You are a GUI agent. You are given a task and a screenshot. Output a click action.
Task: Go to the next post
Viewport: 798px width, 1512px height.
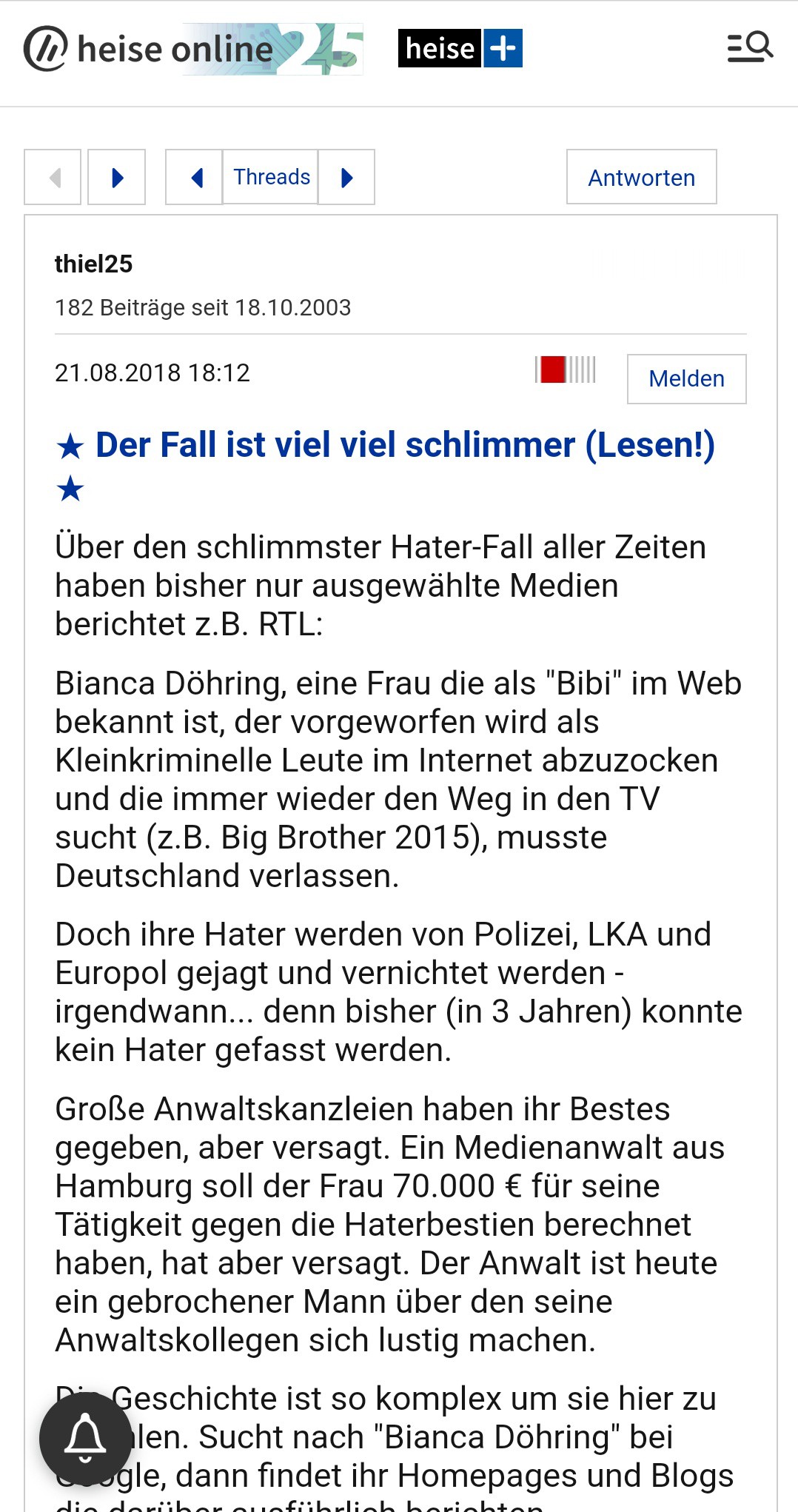click(116, 177)
